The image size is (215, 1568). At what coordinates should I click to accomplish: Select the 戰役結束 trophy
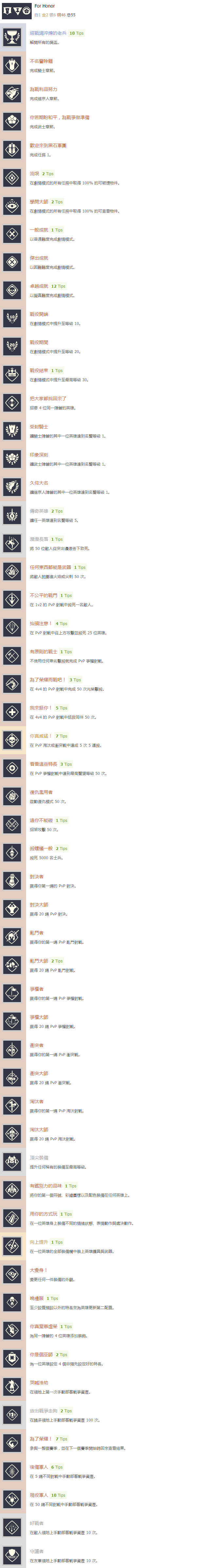tap(39, 370)
